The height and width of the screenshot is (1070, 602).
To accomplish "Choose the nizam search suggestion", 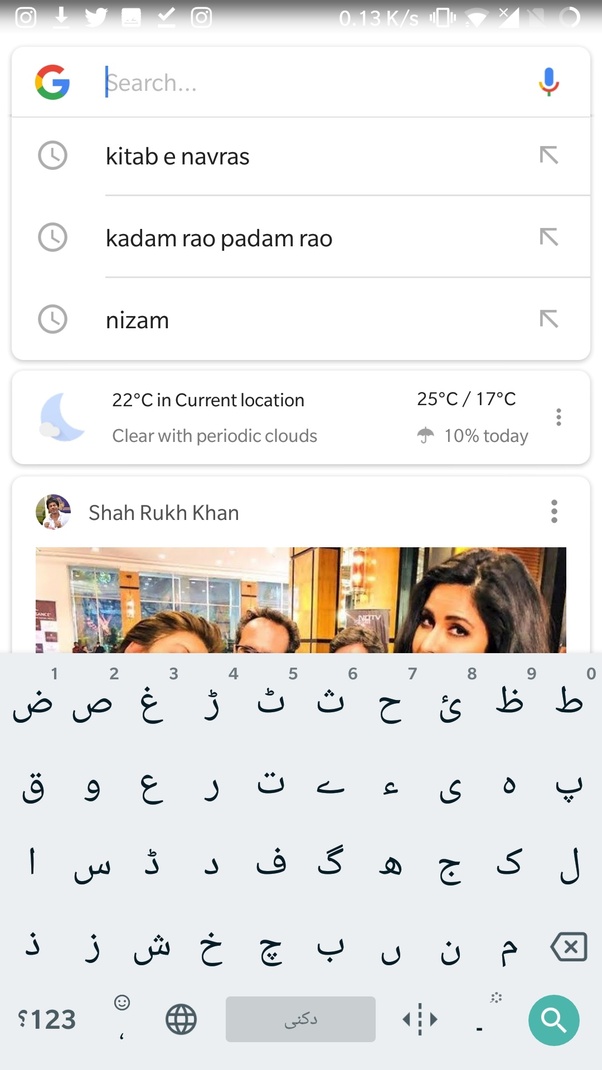I will coord(138,320).
